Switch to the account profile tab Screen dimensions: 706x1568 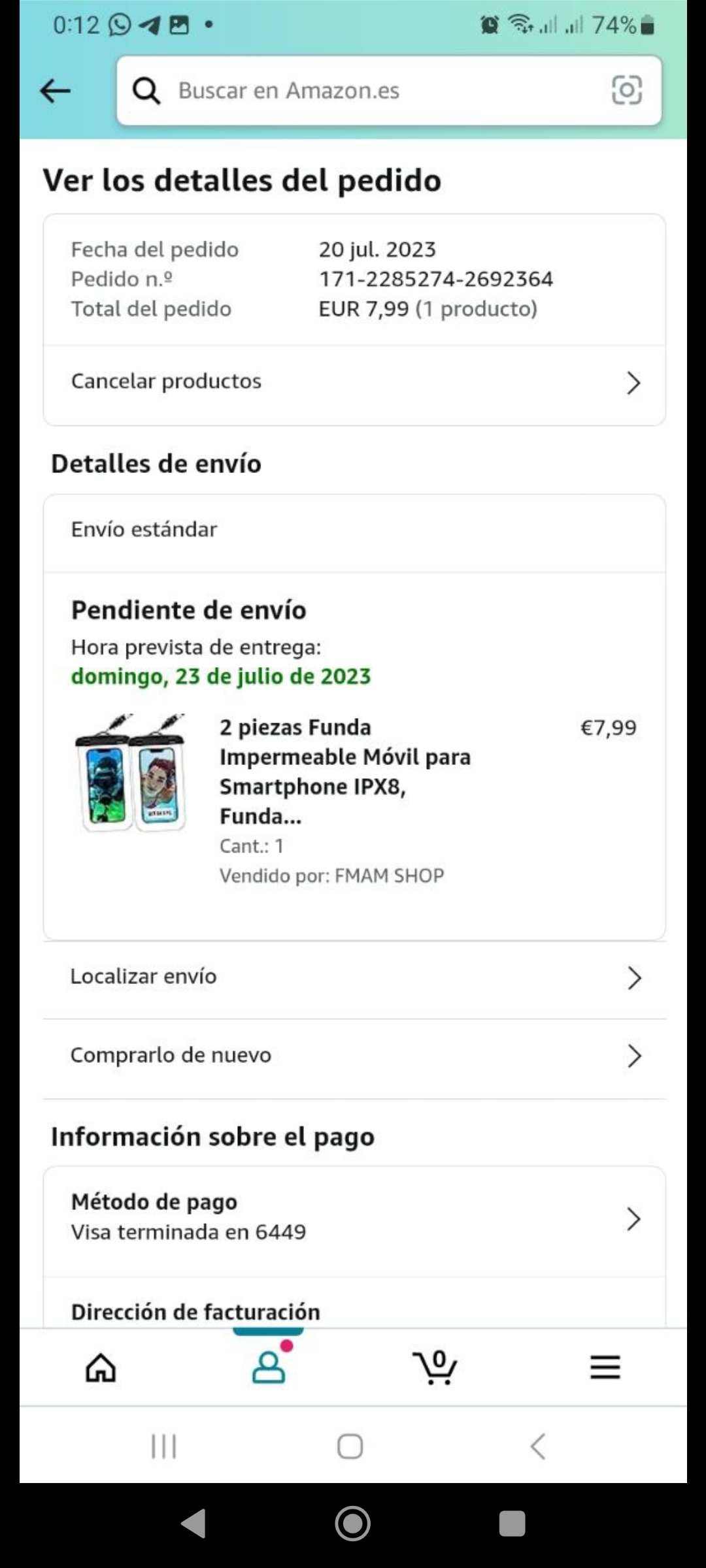coord(269,1367)
